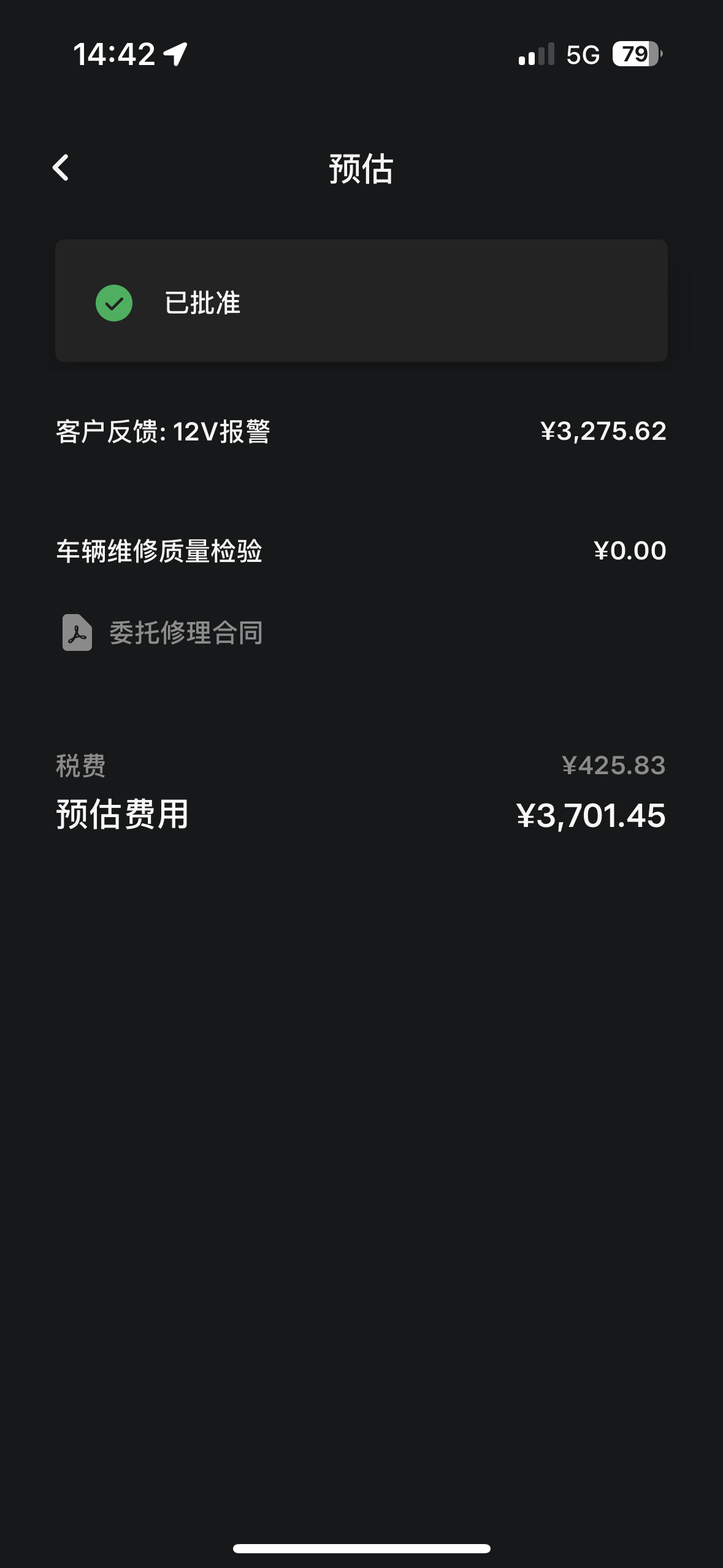Tap the 预估 title heading

(x=361, y=170)
